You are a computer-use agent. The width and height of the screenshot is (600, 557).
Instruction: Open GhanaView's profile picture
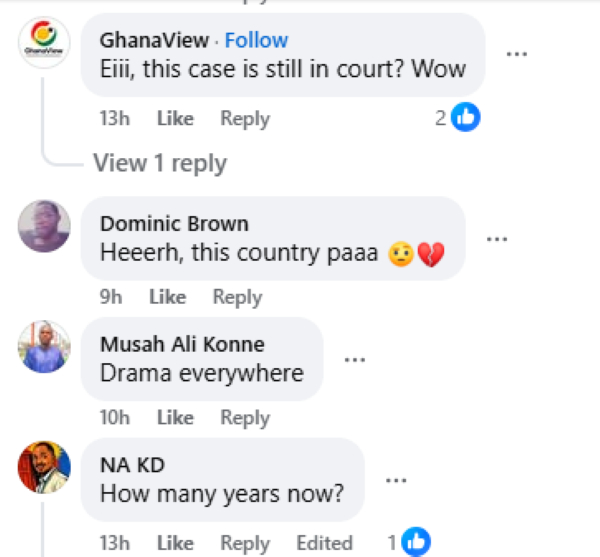[x=44, y=42]
